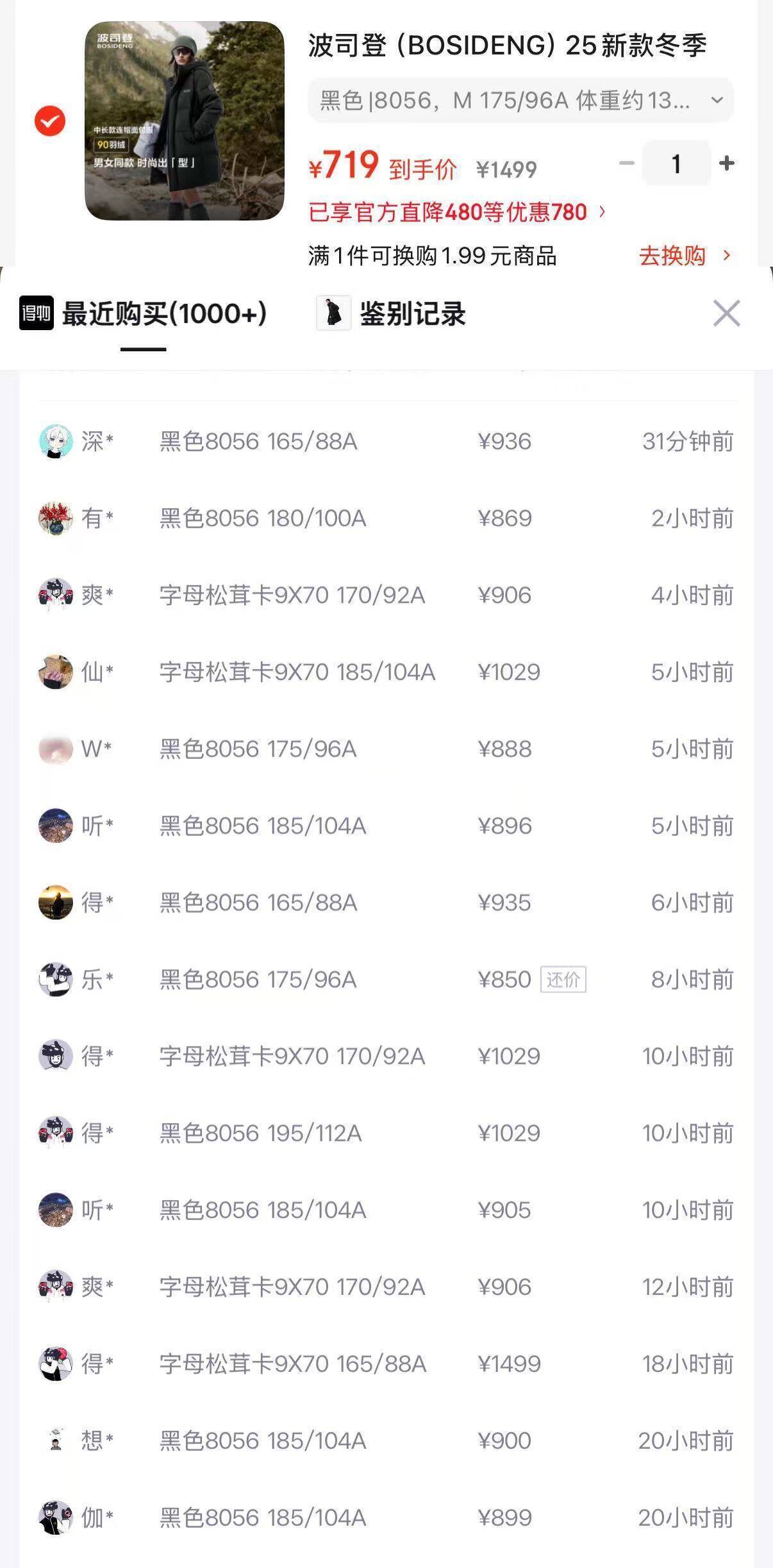
Task: Uncheck the Bosideng item checkbox
Action: coord(50,121)
